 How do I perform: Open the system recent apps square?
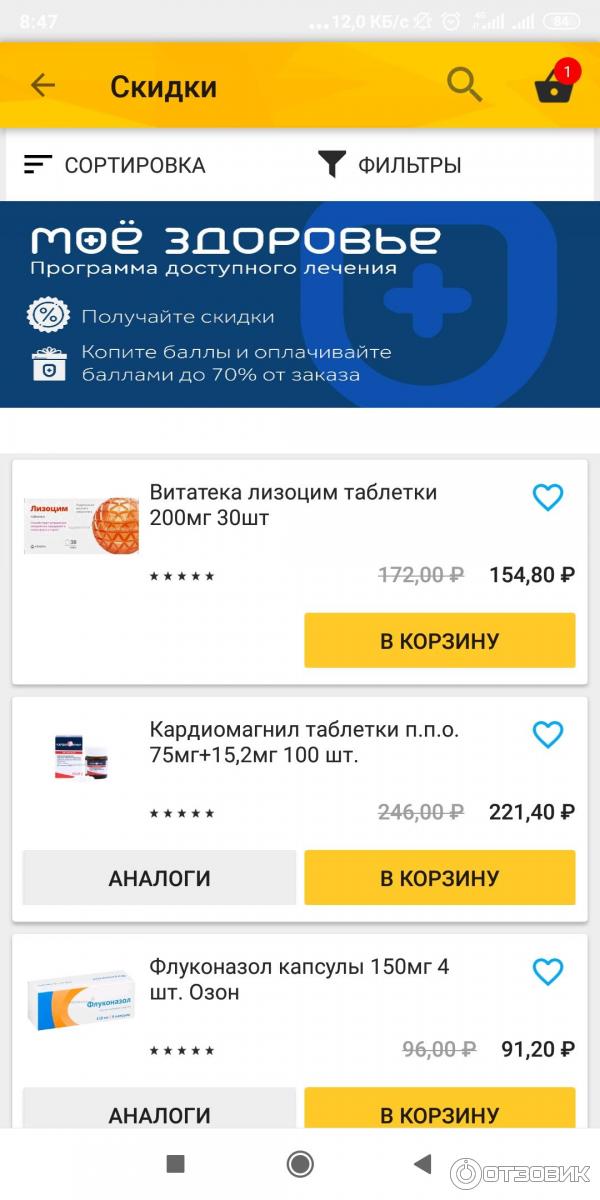[175, 1164]
